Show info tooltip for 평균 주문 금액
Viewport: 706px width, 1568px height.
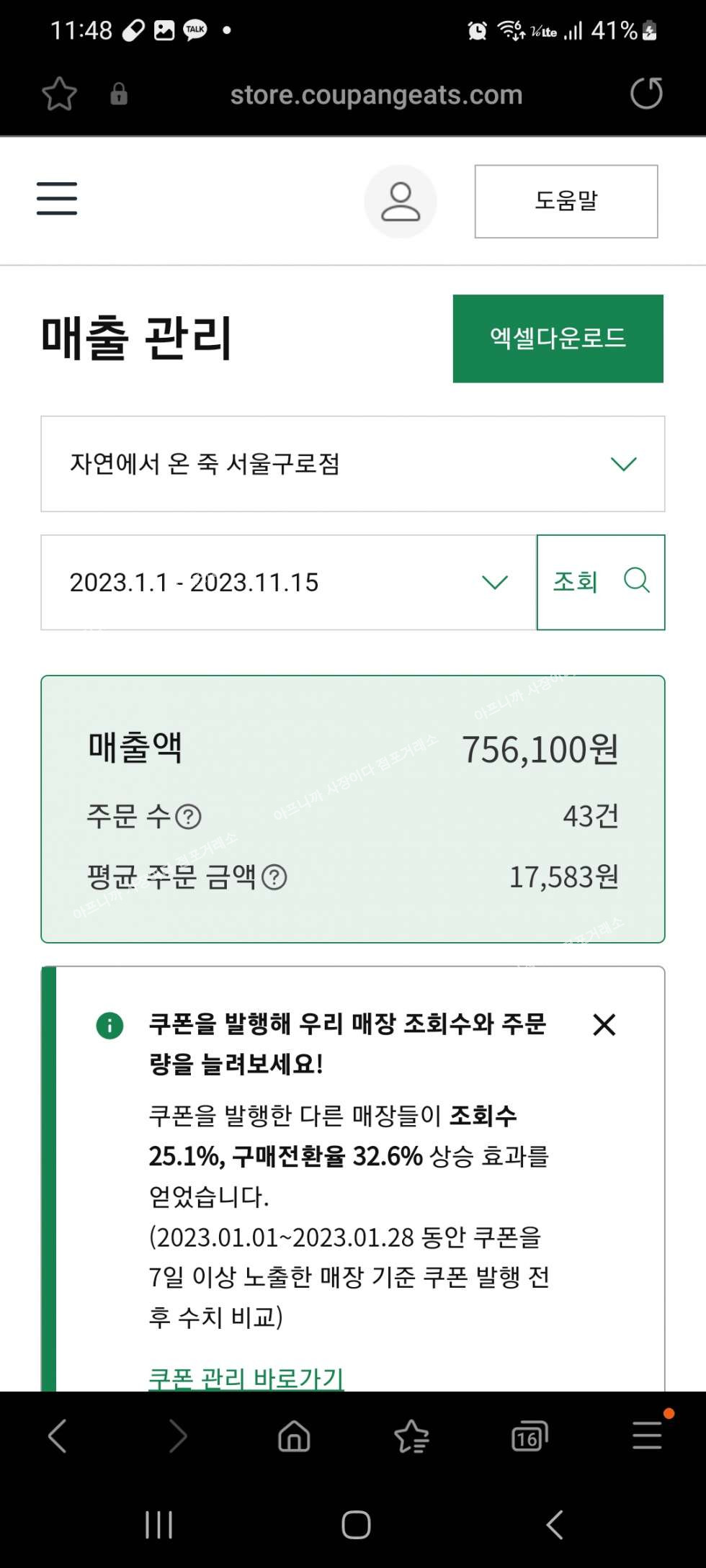point(274,877)
